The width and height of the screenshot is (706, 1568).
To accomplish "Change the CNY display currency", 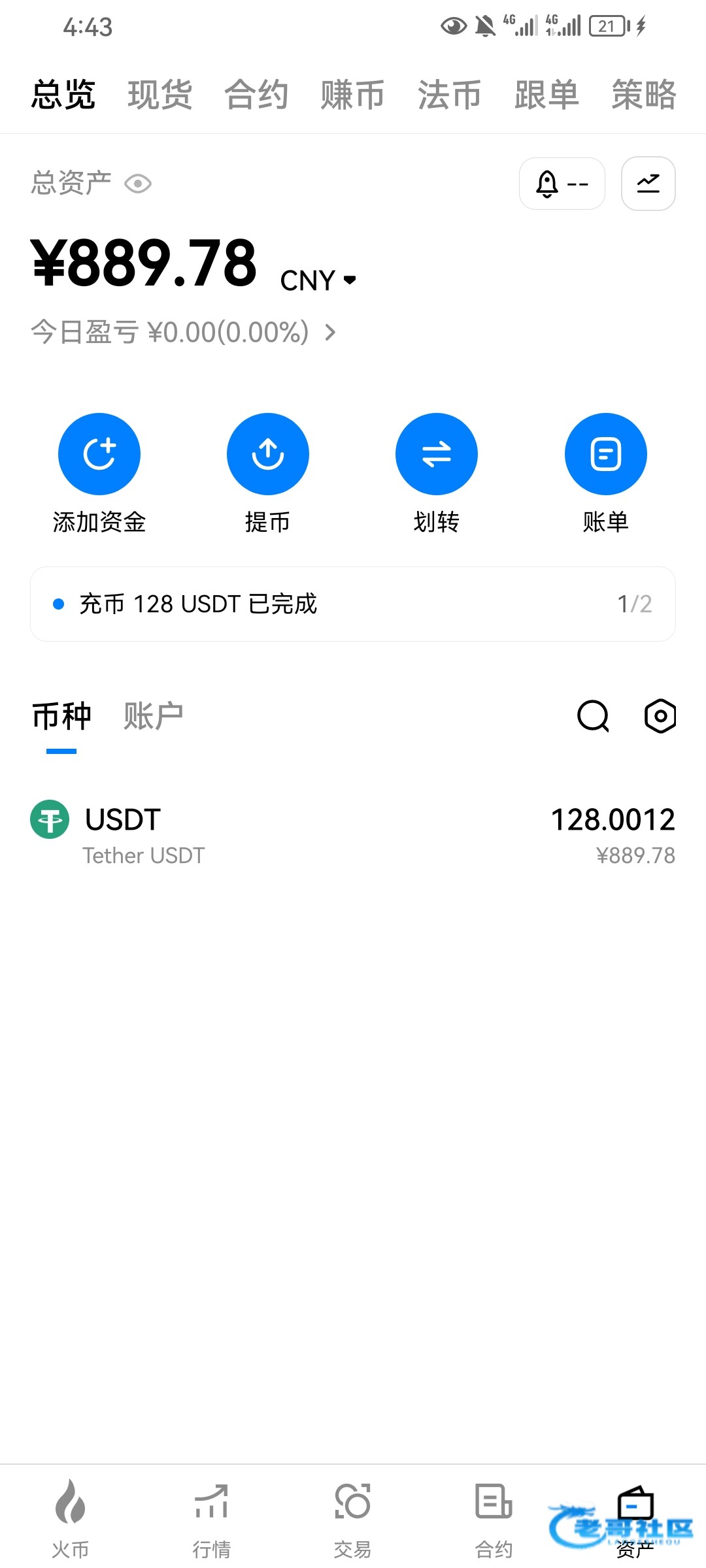I will pos(318,280).
